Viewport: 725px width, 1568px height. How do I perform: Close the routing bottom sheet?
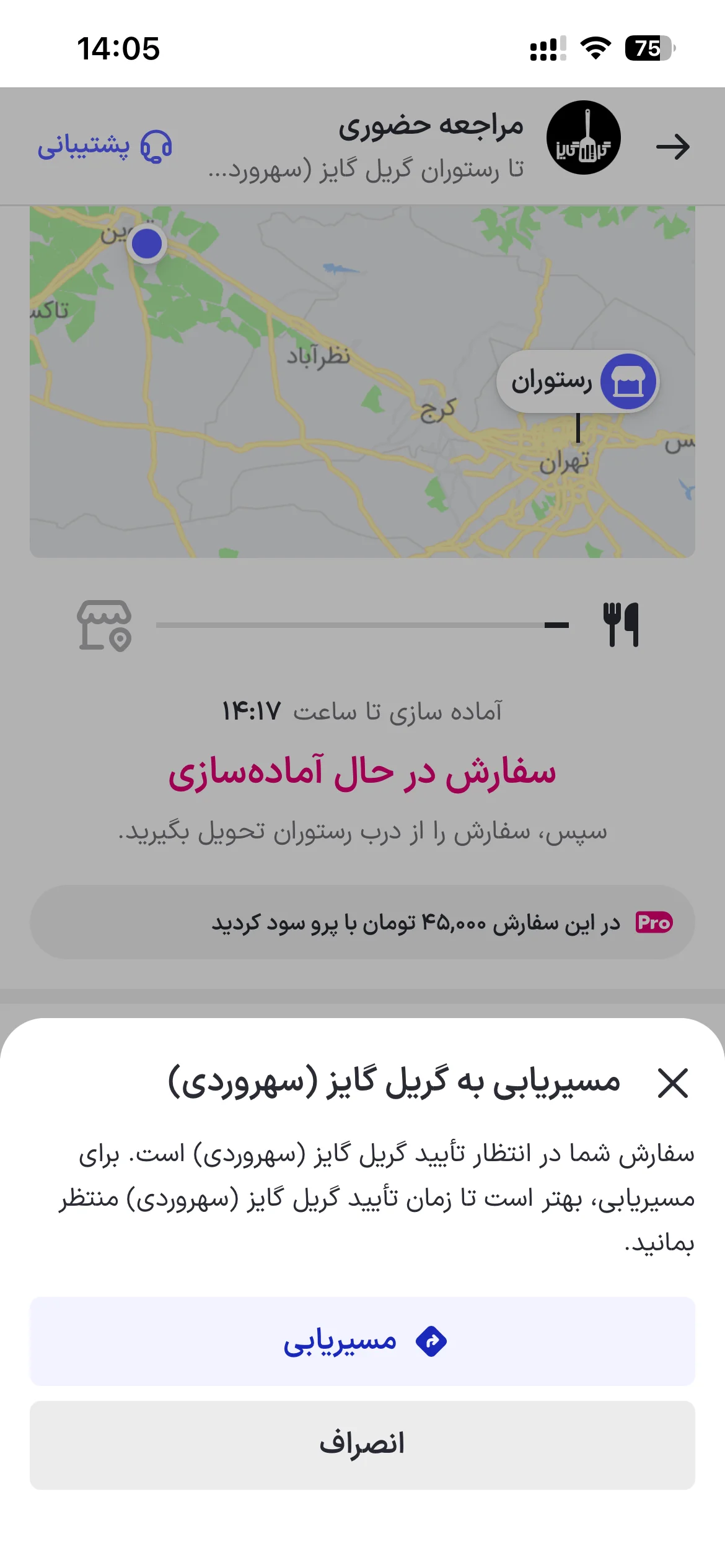click(673, 1083)
